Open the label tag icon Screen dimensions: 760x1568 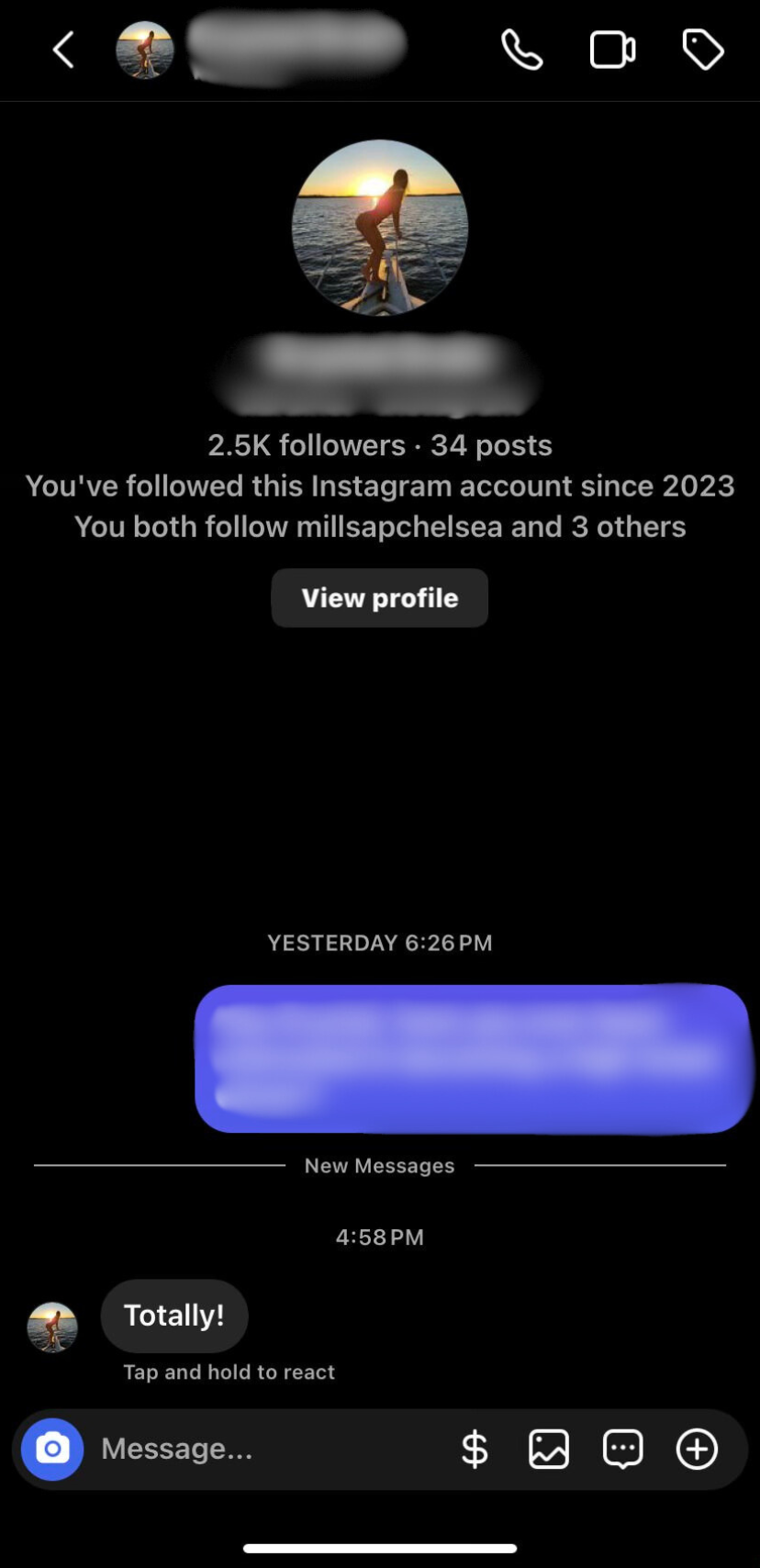[x=703, y=50]
